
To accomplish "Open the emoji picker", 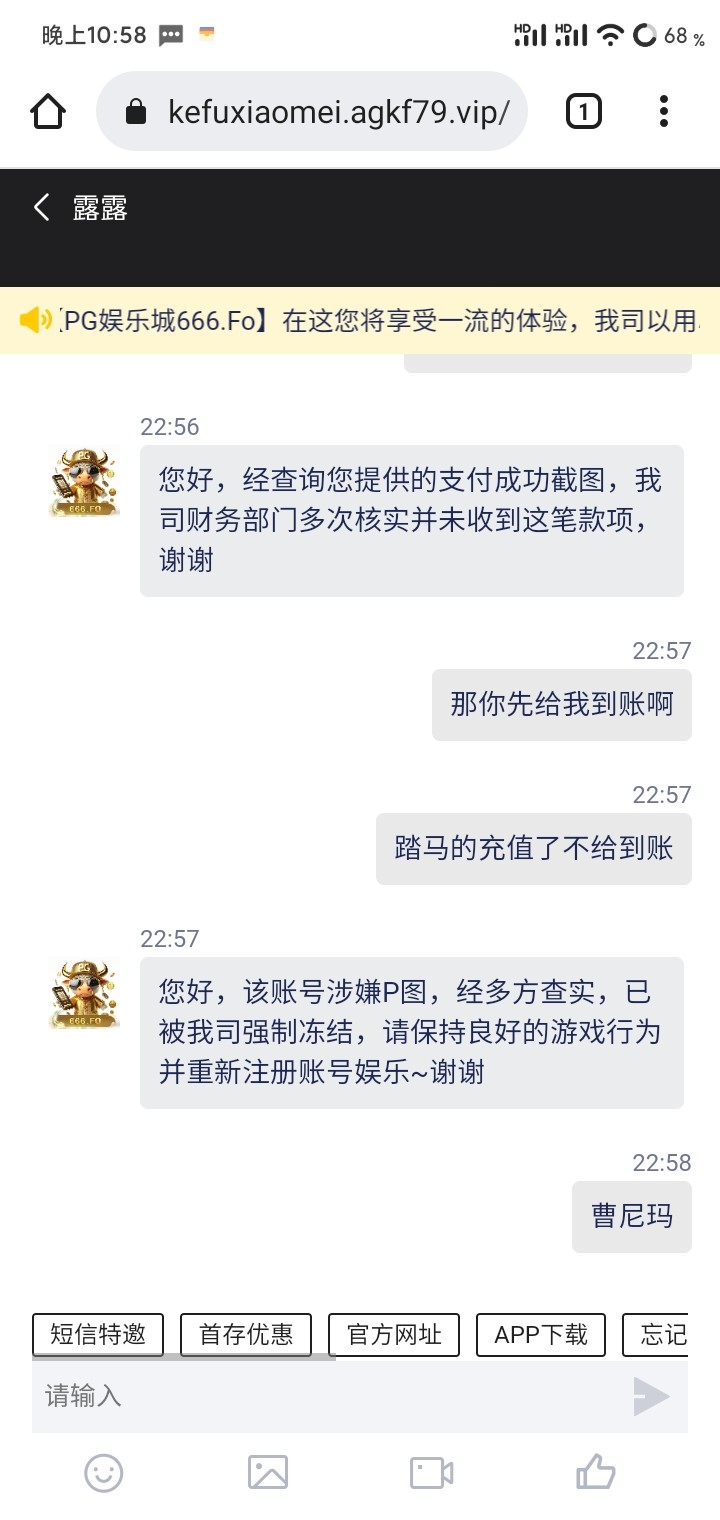I will [x=104, y=1473].
